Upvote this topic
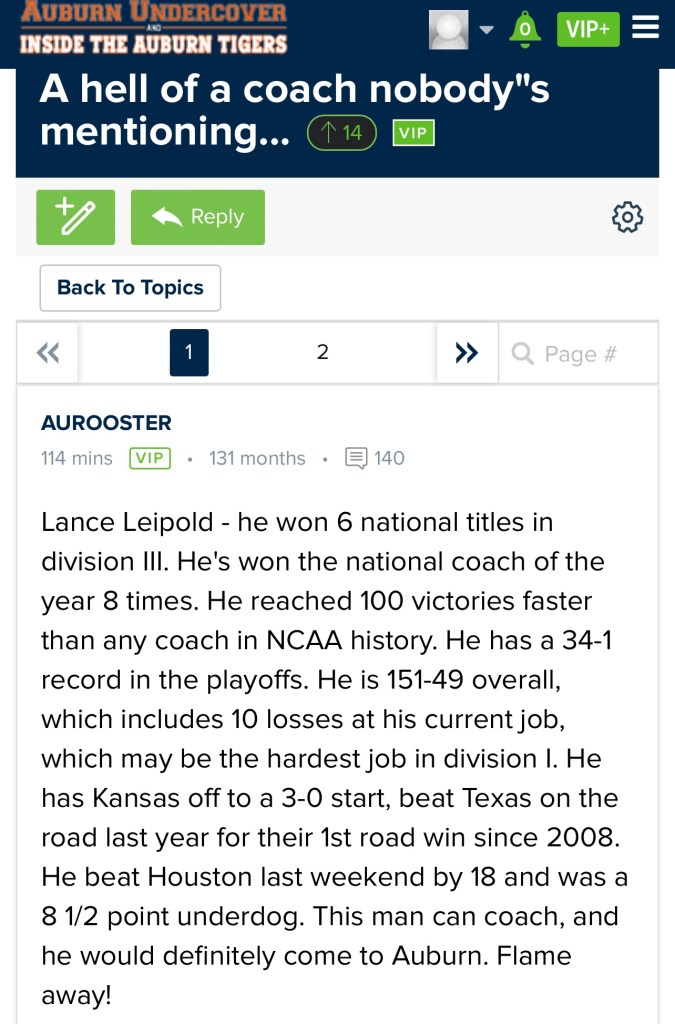The image size is (675, 1024). (341, 133)
